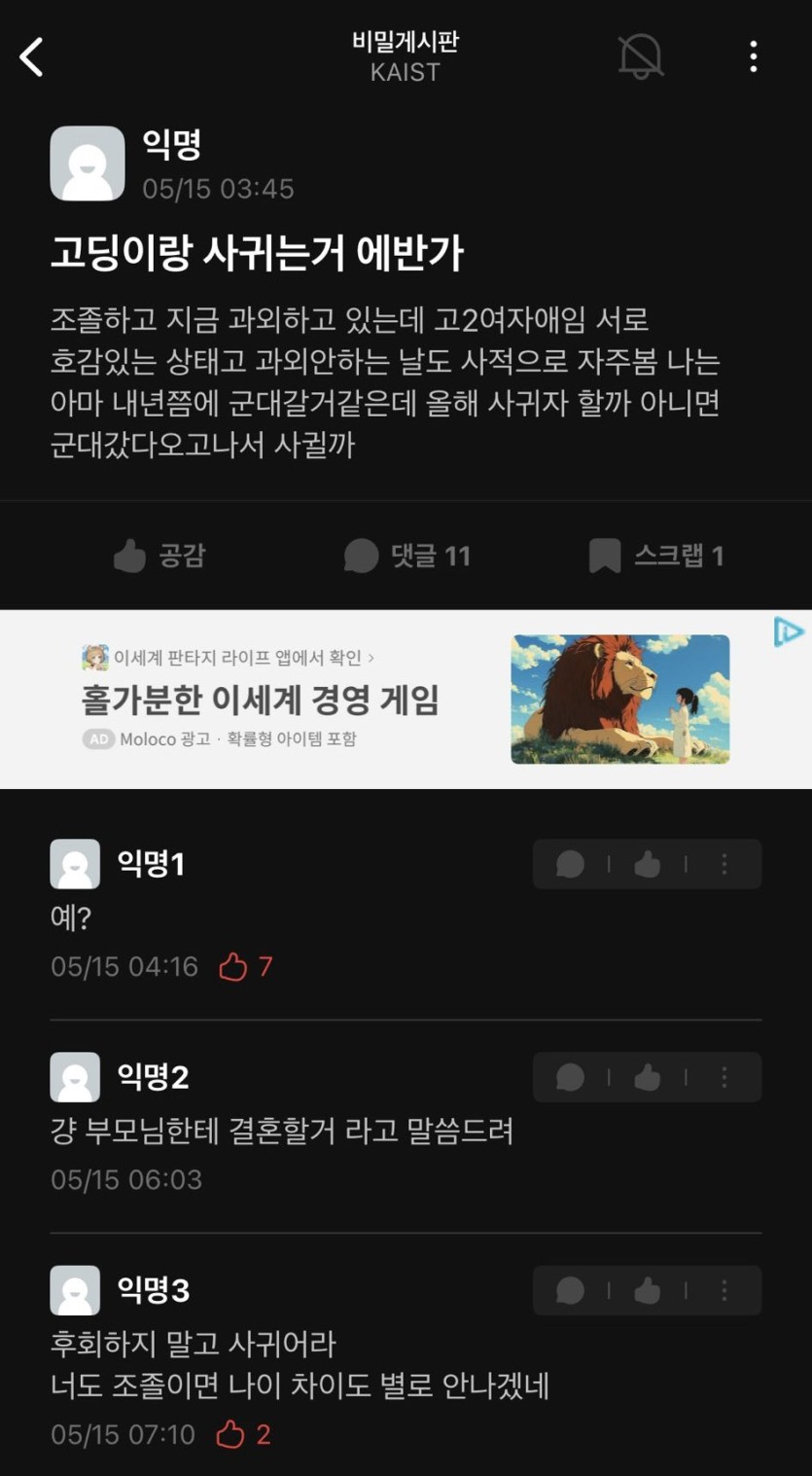Image resolution: width=812 pixels, height=1476 pixels.
Task: Open the ad info icon on banner
Action: 789,631
